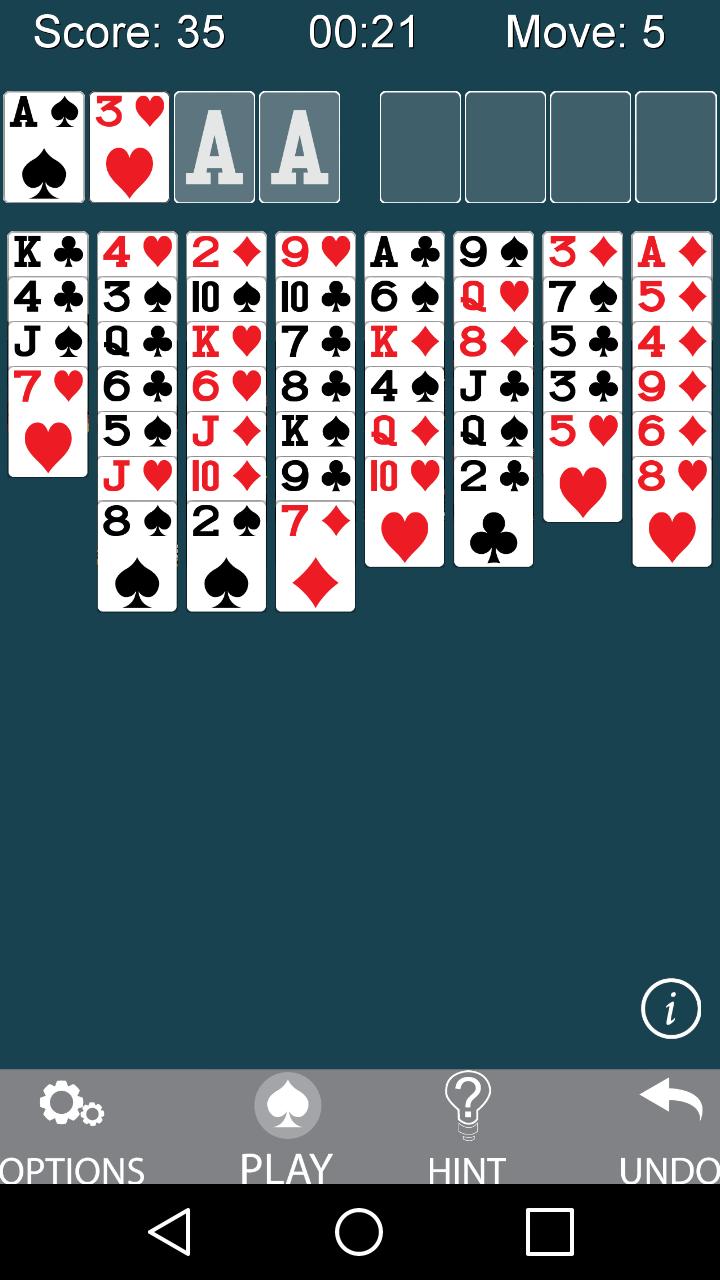Select the King of Clubs card

tap(47, 253)
